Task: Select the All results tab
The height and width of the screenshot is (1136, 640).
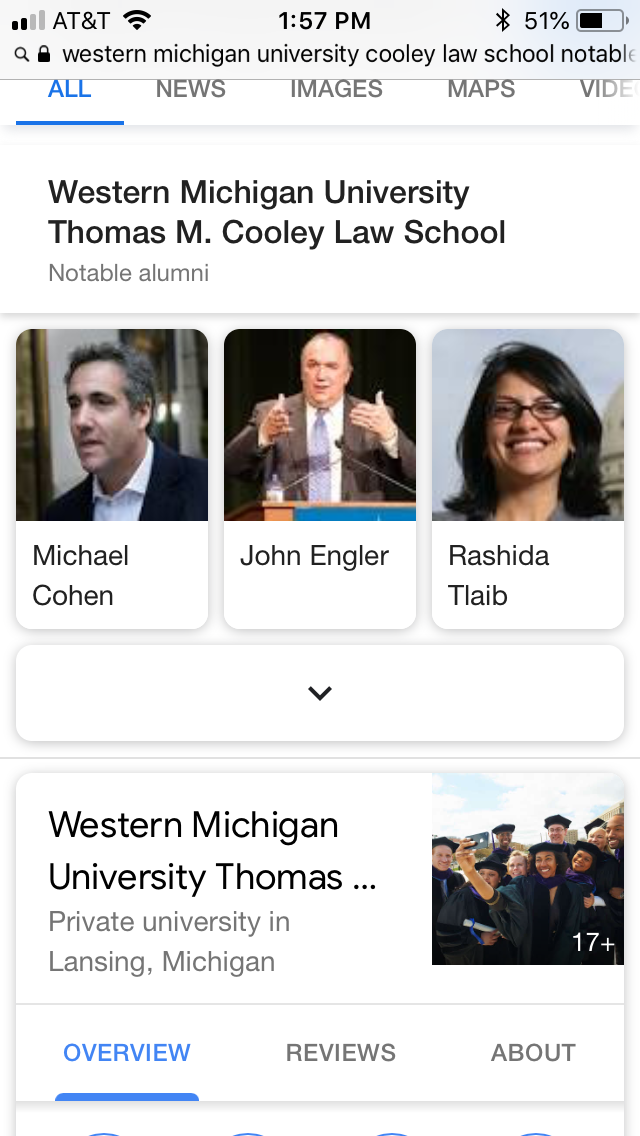Action: tap(69, 89)
